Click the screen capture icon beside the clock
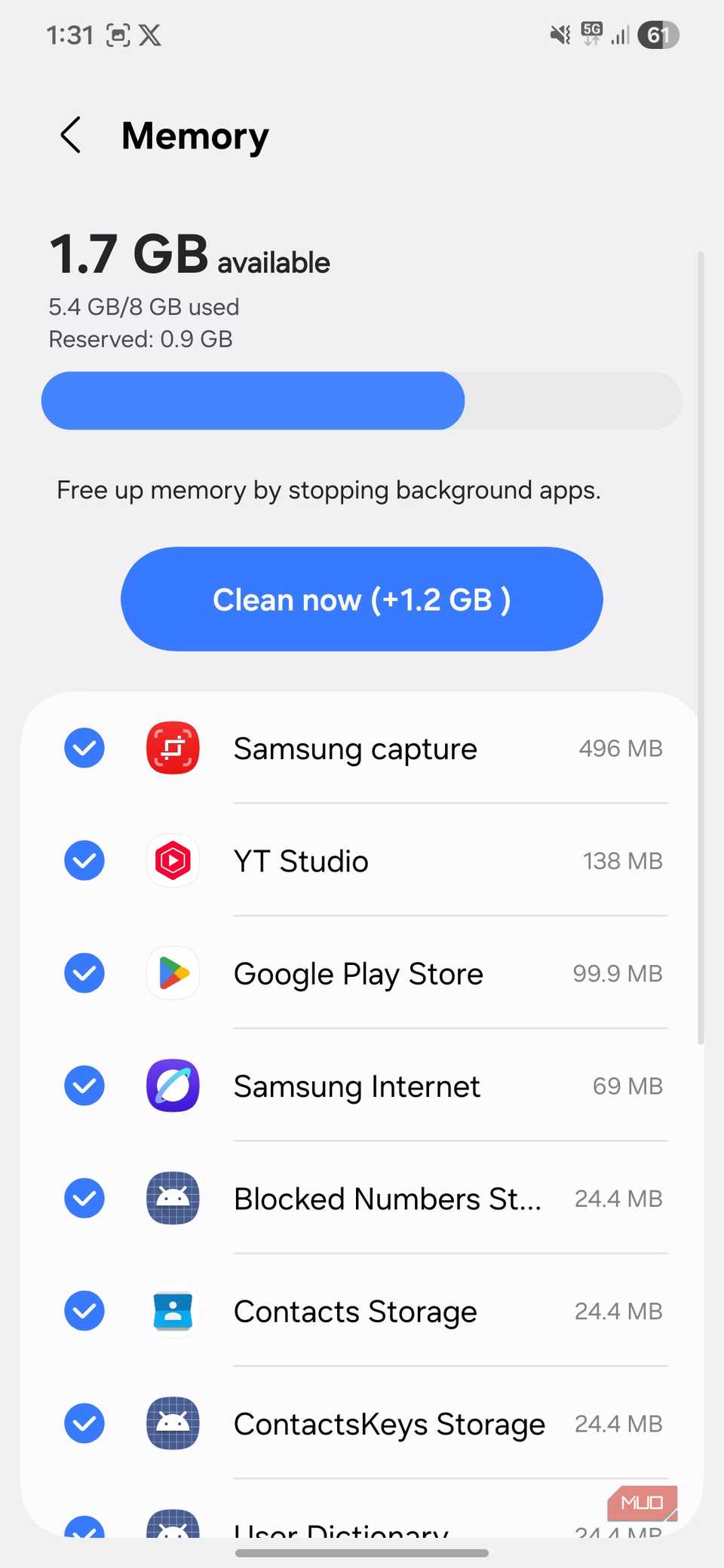The height and width of the screenshot is (1568, 724). (x=118, y=35)
